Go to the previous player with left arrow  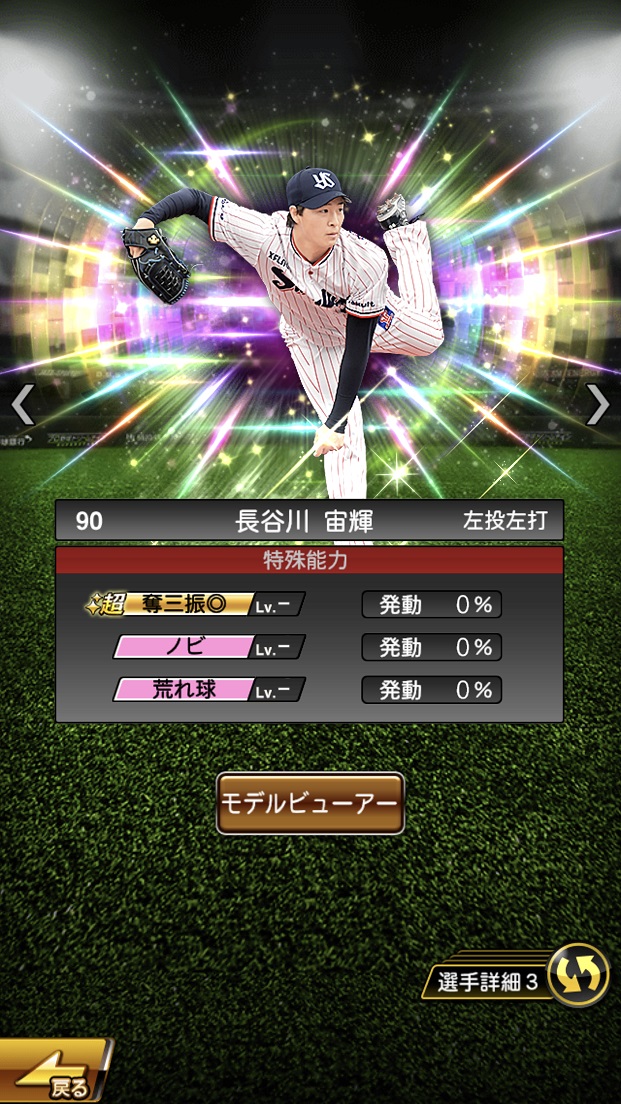coord(22,405)
